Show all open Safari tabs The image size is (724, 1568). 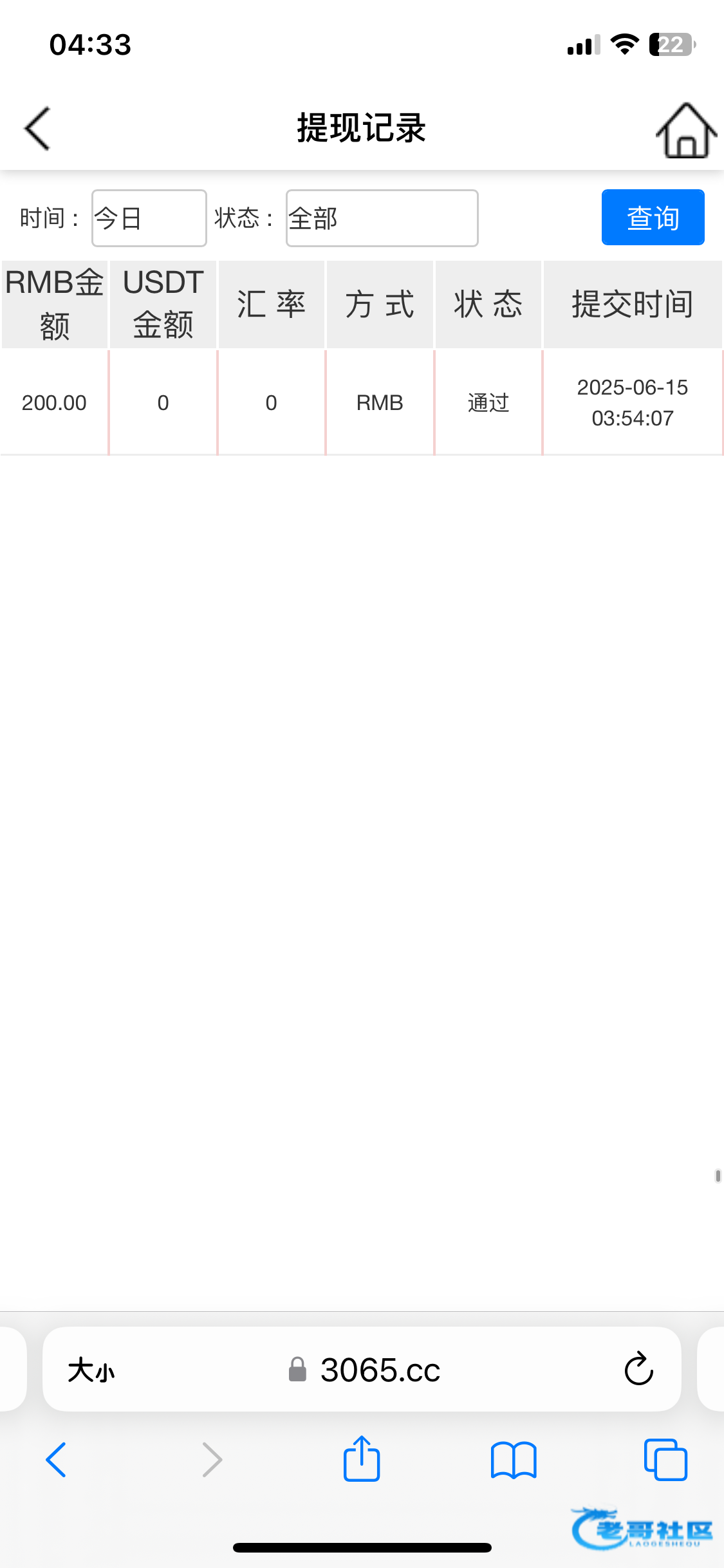pos(665,1460)
